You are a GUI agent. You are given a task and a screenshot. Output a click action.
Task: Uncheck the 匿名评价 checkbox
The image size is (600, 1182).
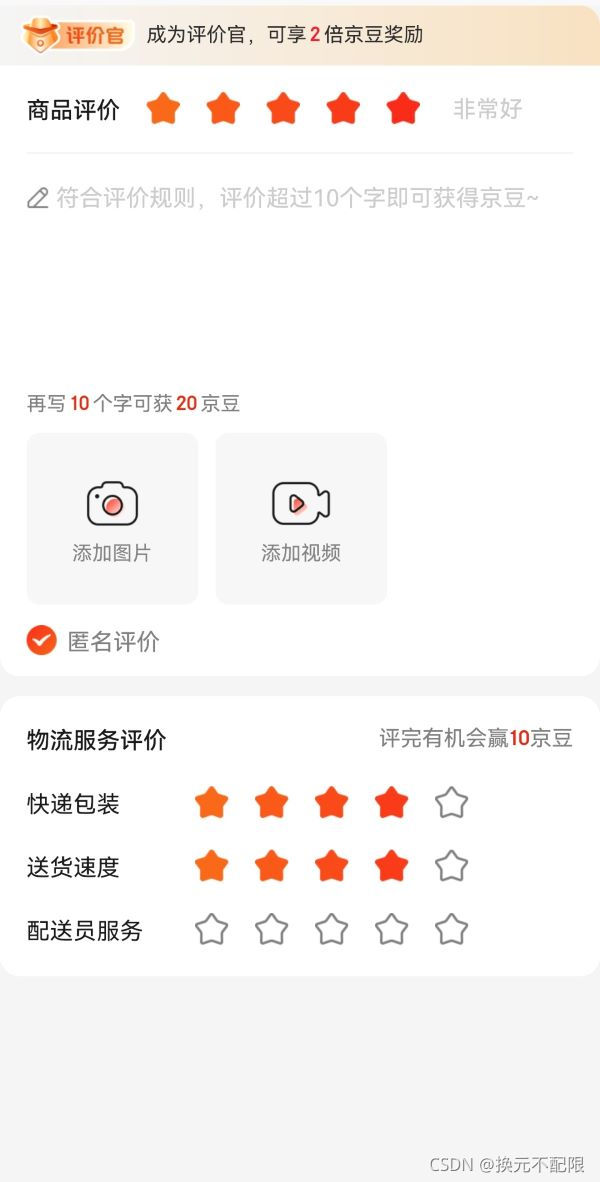(41, 641)
